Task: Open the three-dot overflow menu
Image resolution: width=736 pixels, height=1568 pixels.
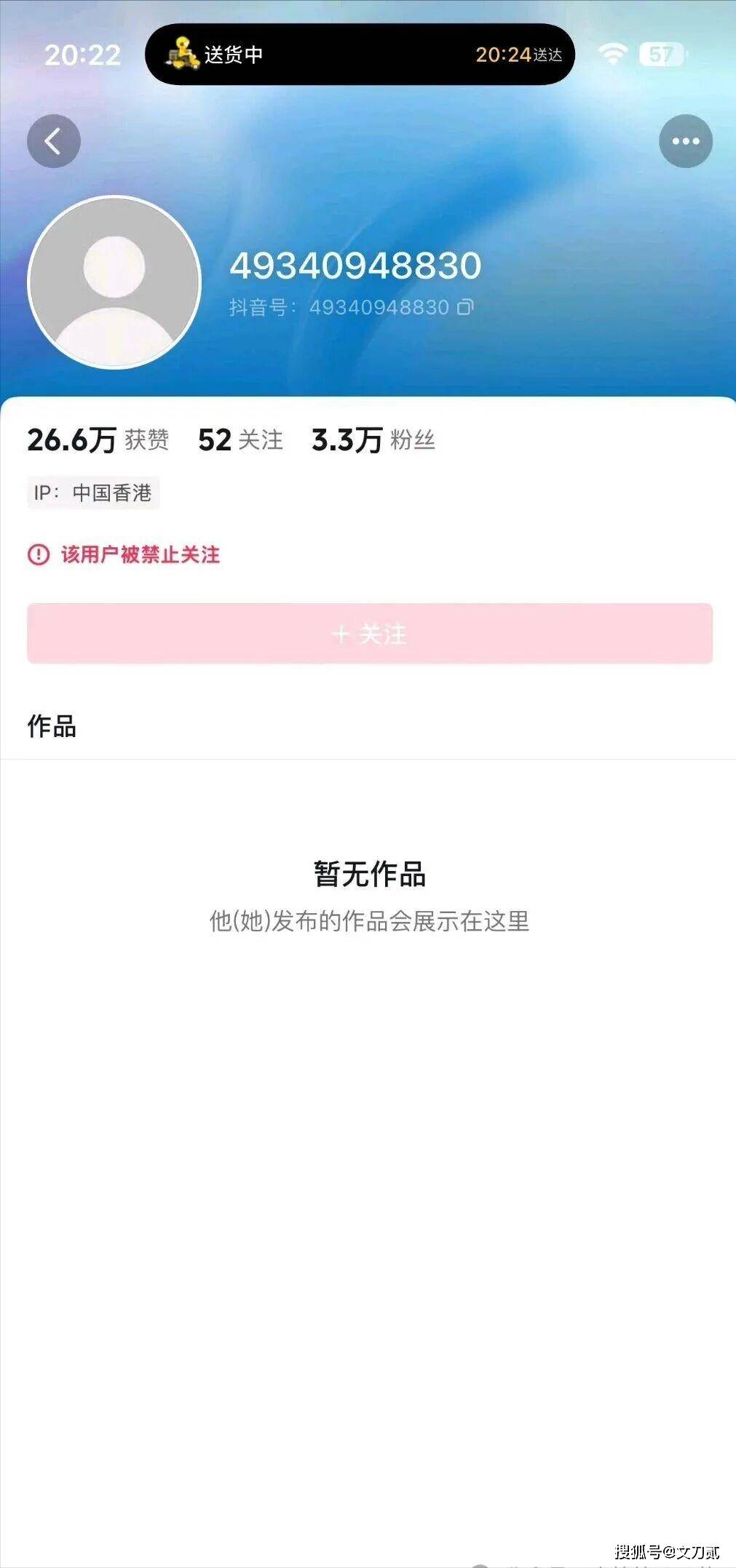Action: coord(685,141)
